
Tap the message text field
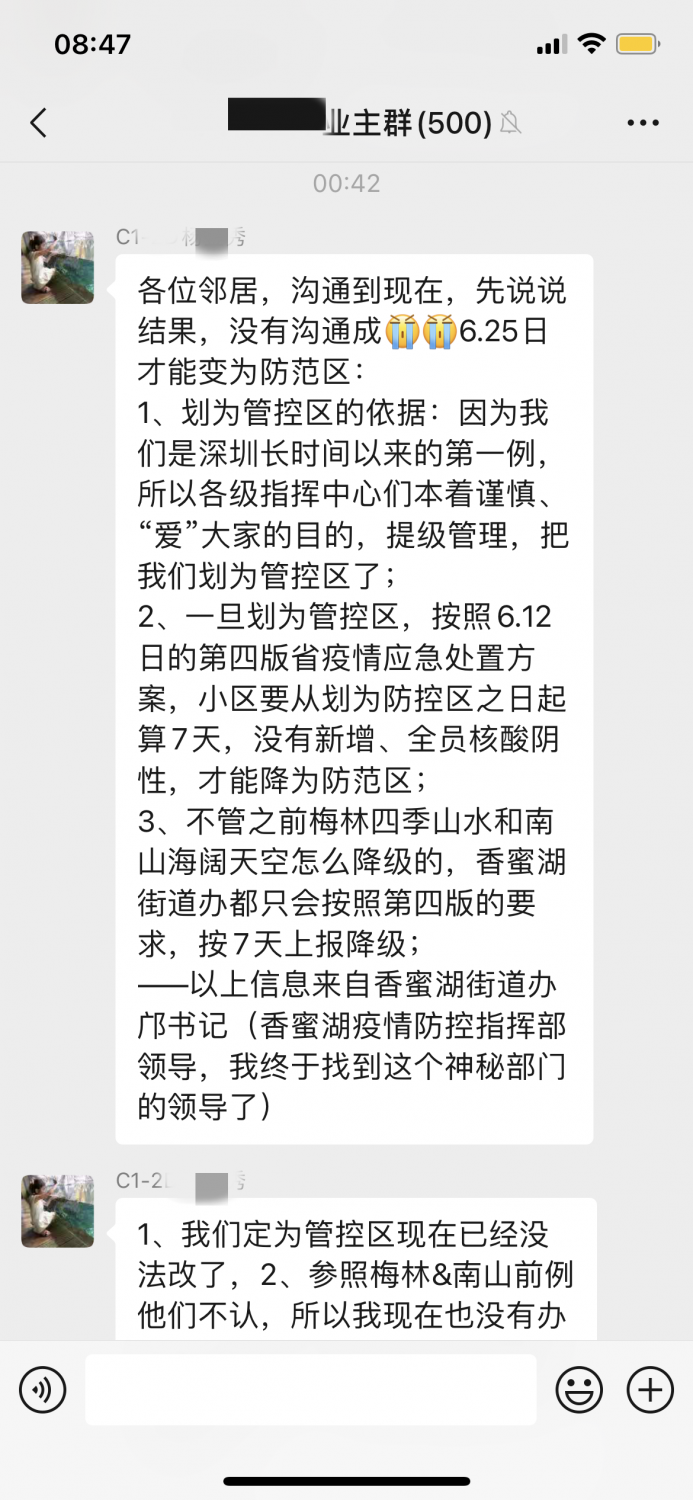click(310, 1389)
